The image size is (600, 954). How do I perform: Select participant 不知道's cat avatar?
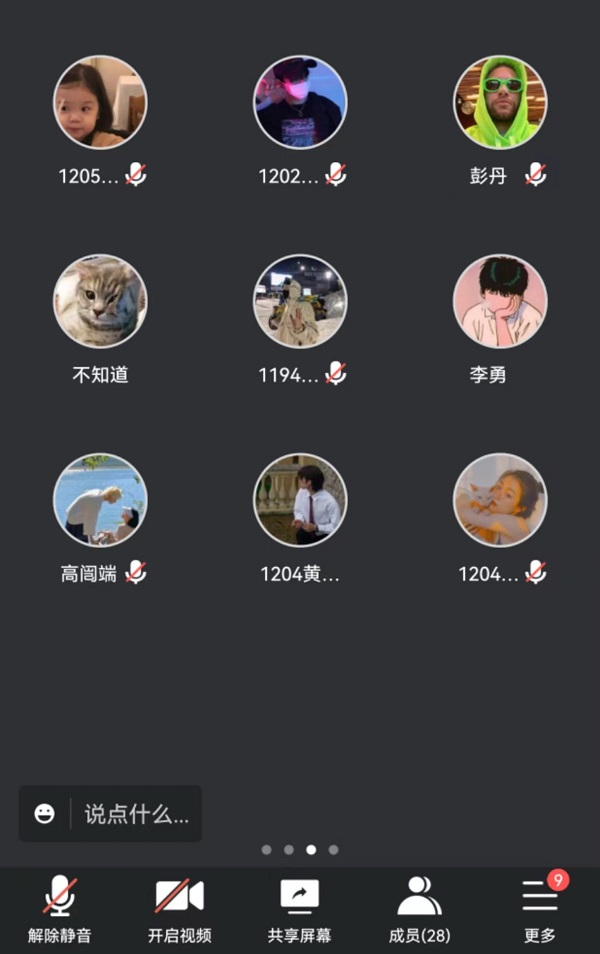click(x=100, y=301)
